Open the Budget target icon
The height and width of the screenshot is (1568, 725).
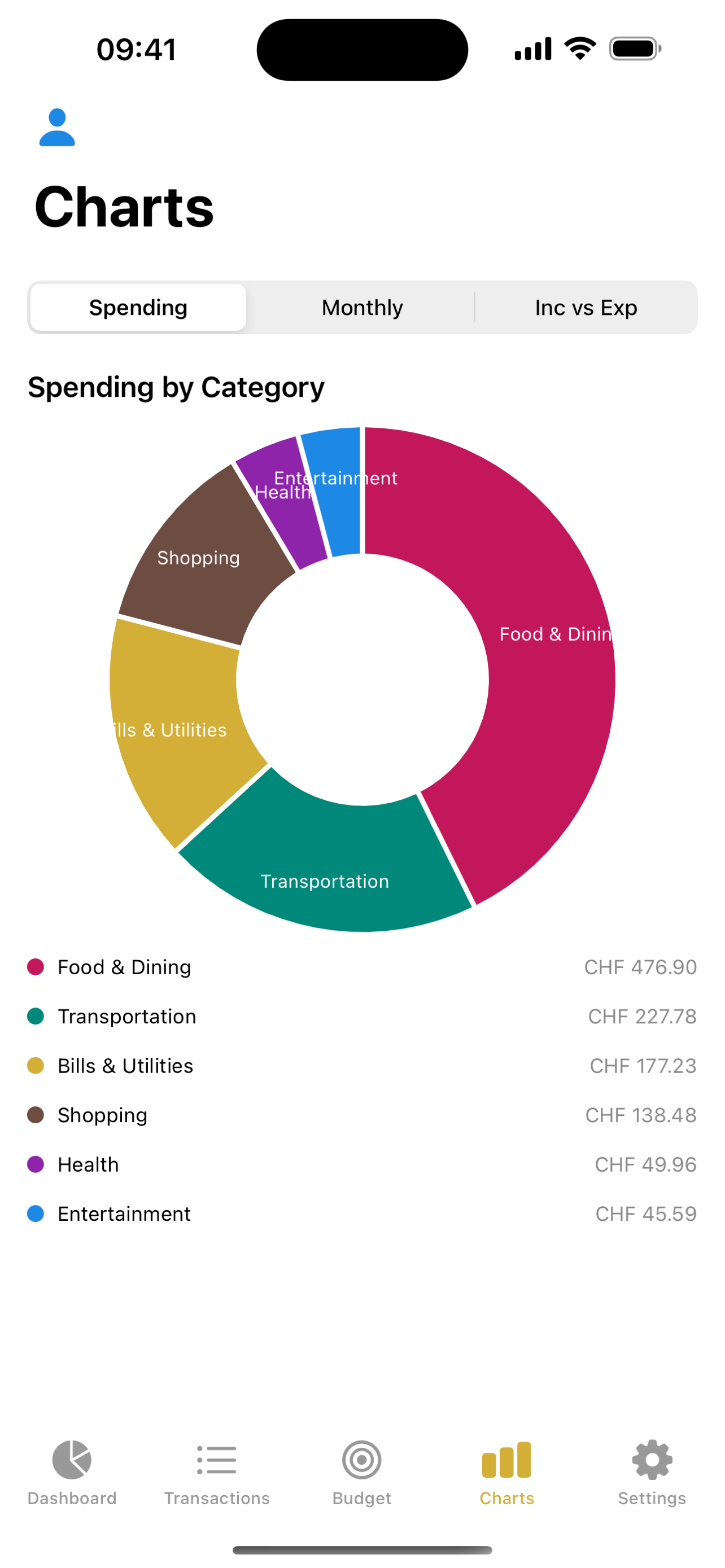[x=361, y=1460]
